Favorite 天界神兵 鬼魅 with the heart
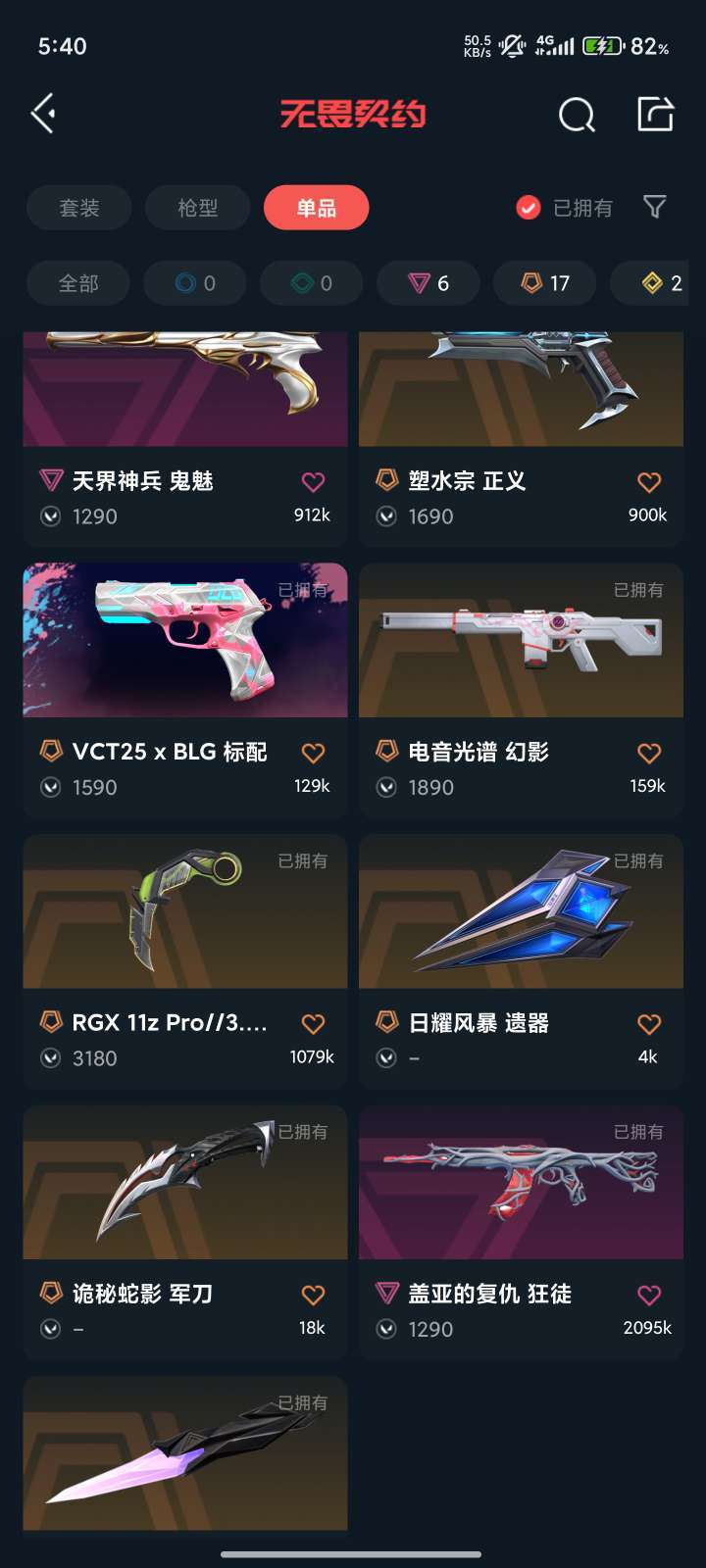Viewport: 706px width, 1568px height. click(313, 482)
